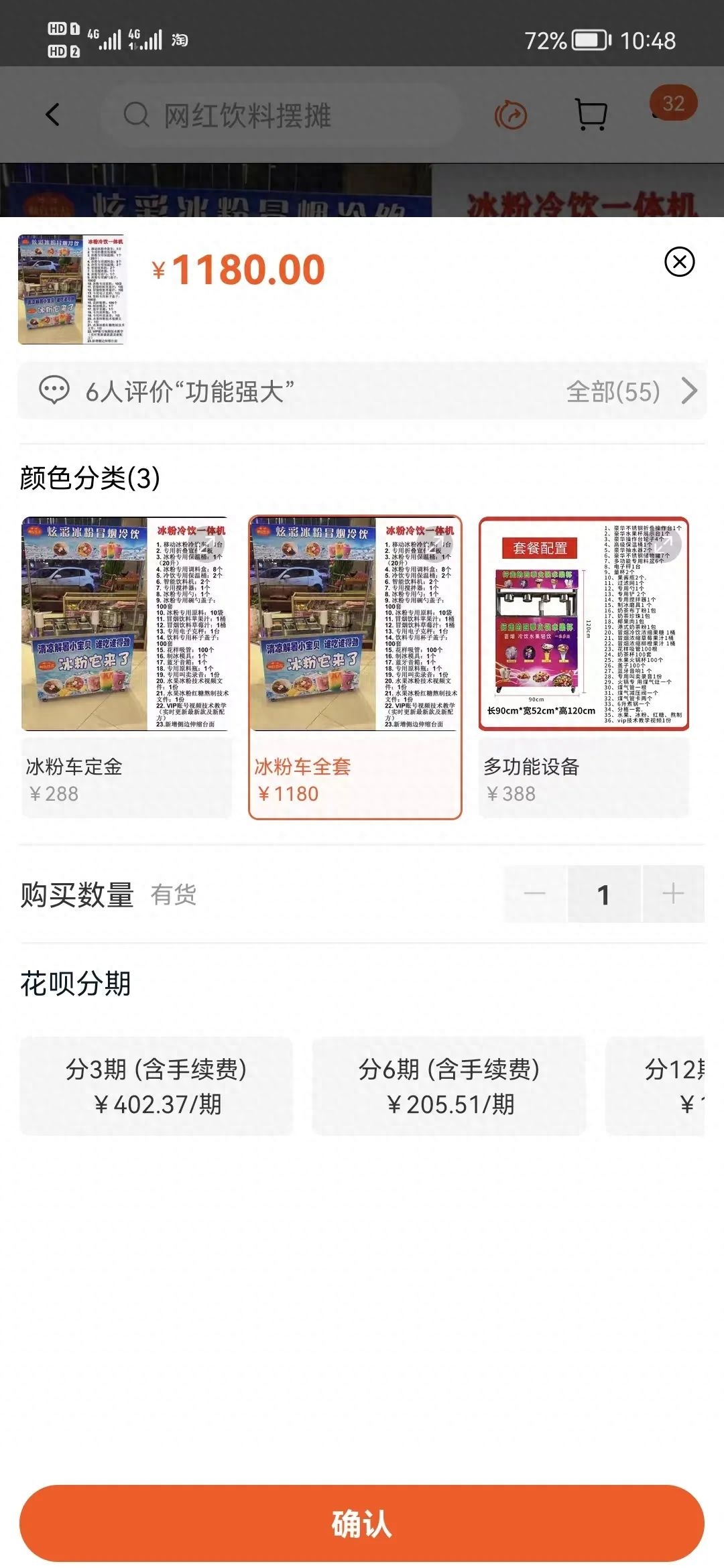The height and width of the screenshot is (1568, 724).
Task: Increase purchase quantity with plus button
Action: coord(673,894)
